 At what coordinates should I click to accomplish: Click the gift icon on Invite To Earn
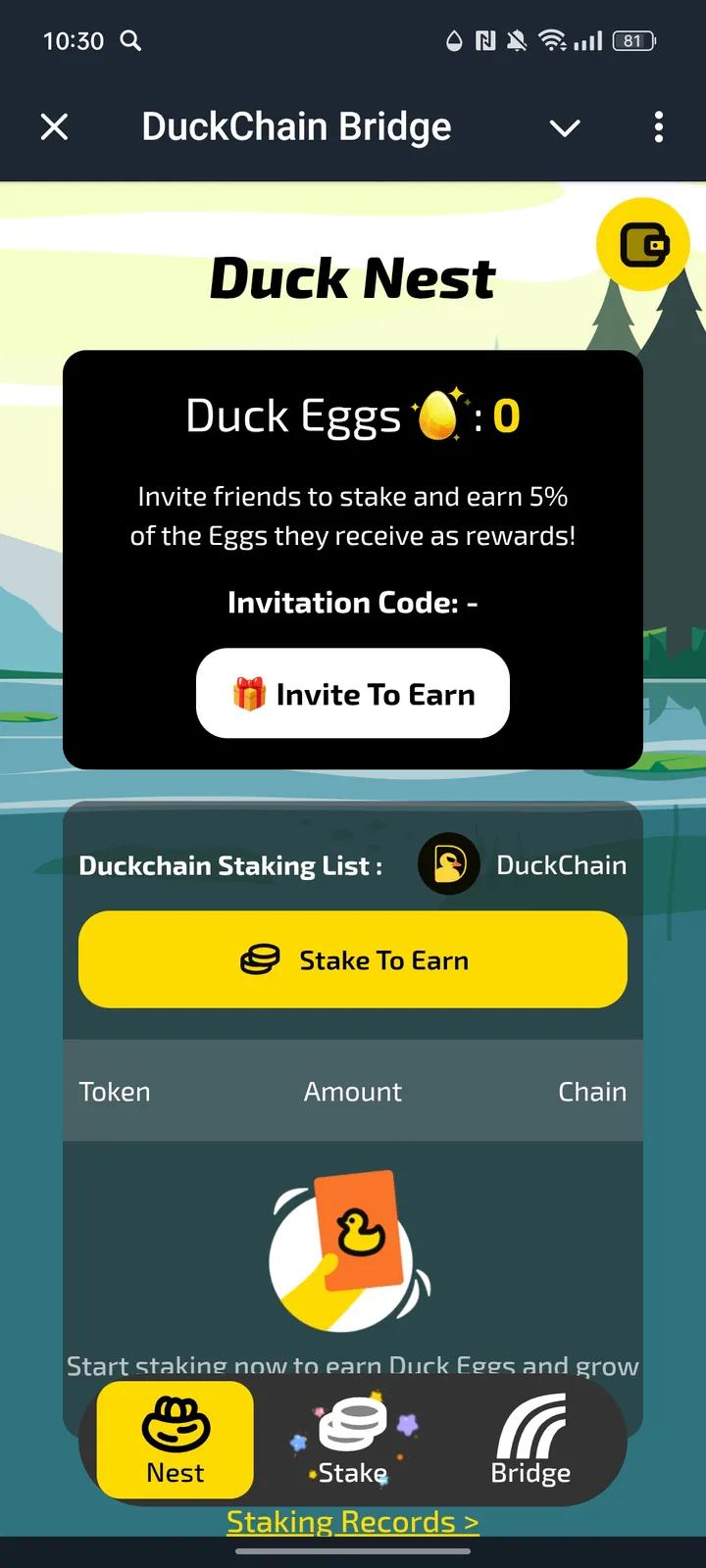pyautogui.click(x=248, y=693)
